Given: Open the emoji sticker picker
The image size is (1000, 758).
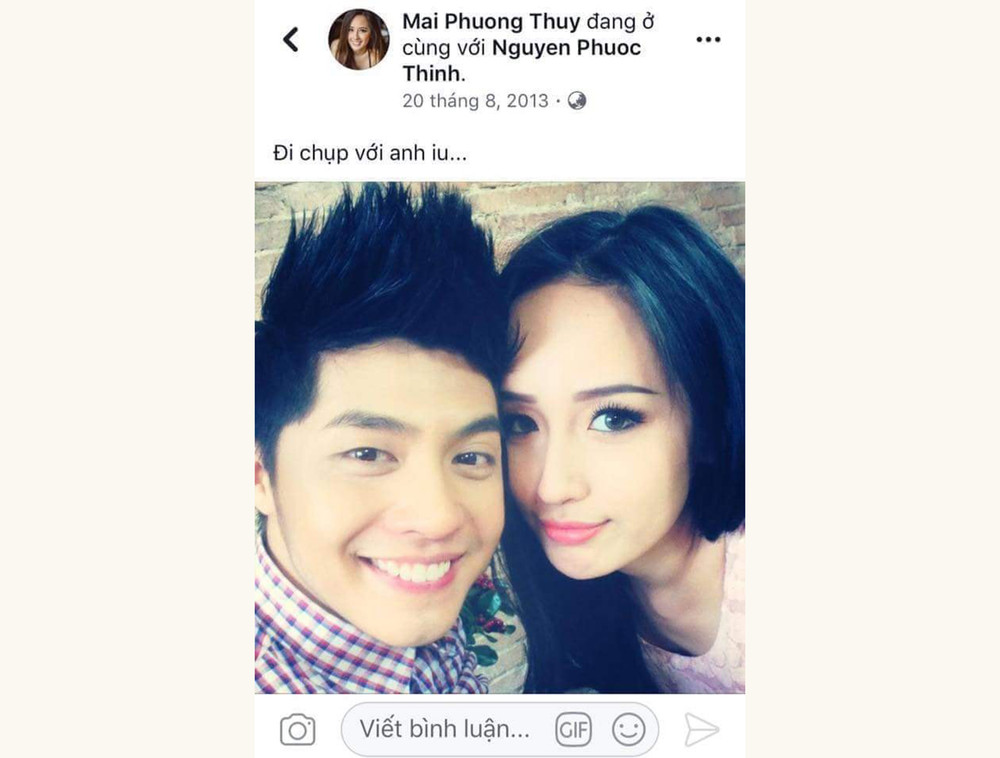Looking at the screenshot, I should coord(628,730).
